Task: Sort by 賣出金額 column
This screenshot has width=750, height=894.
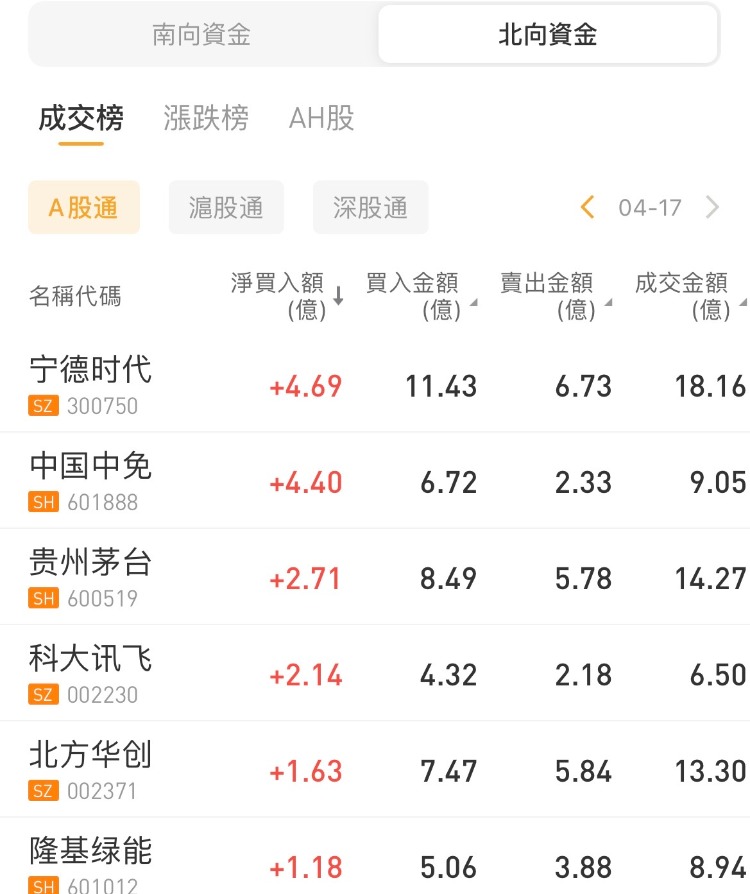Action: pos(556,296)
